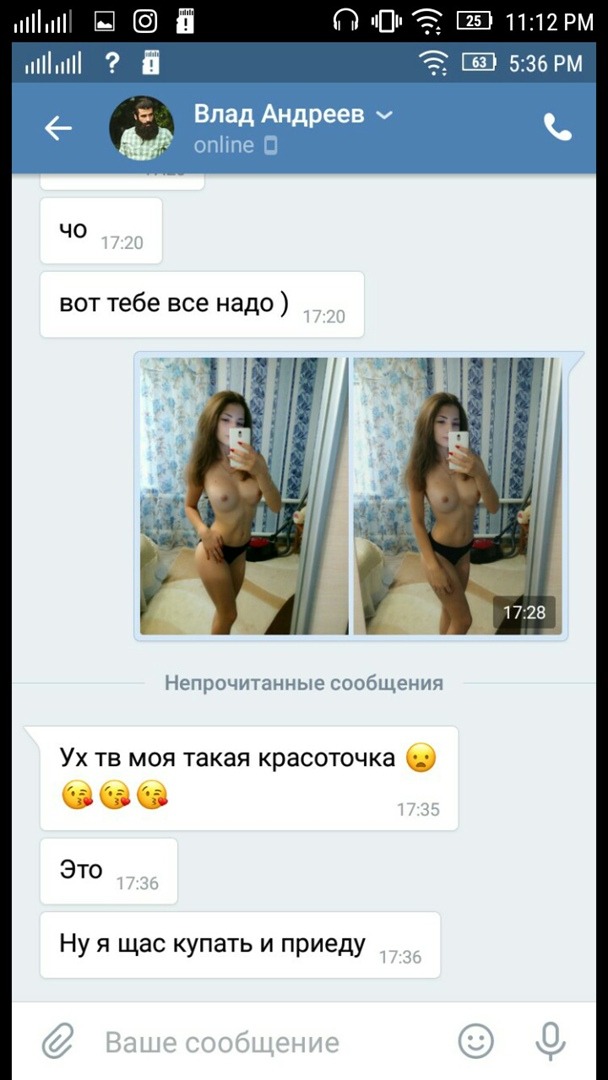
Task: Attach a file with the paperclip
Action: 58,1042
